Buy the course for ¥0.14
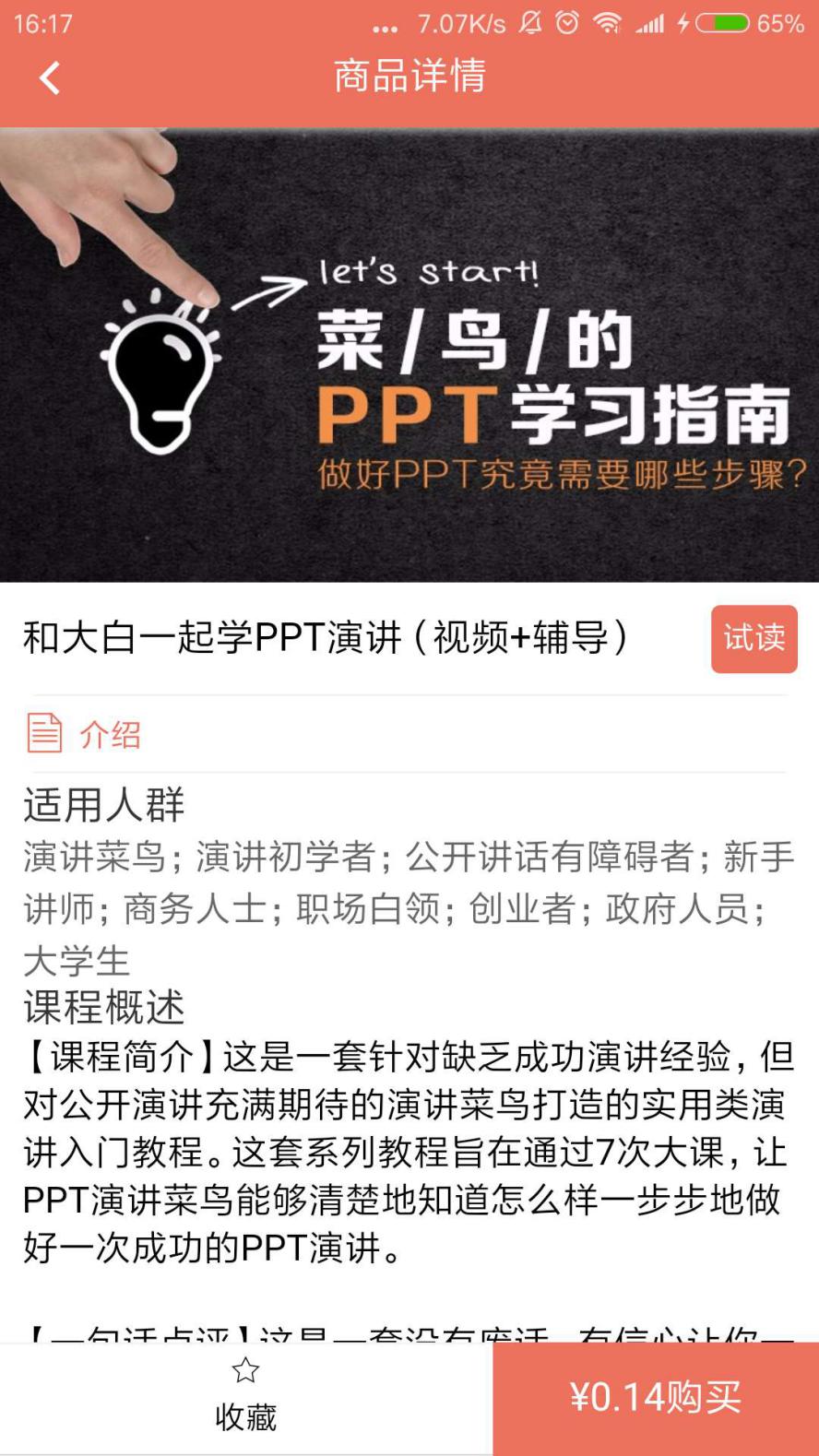The image size is (819, 1456). point(656,1398)
